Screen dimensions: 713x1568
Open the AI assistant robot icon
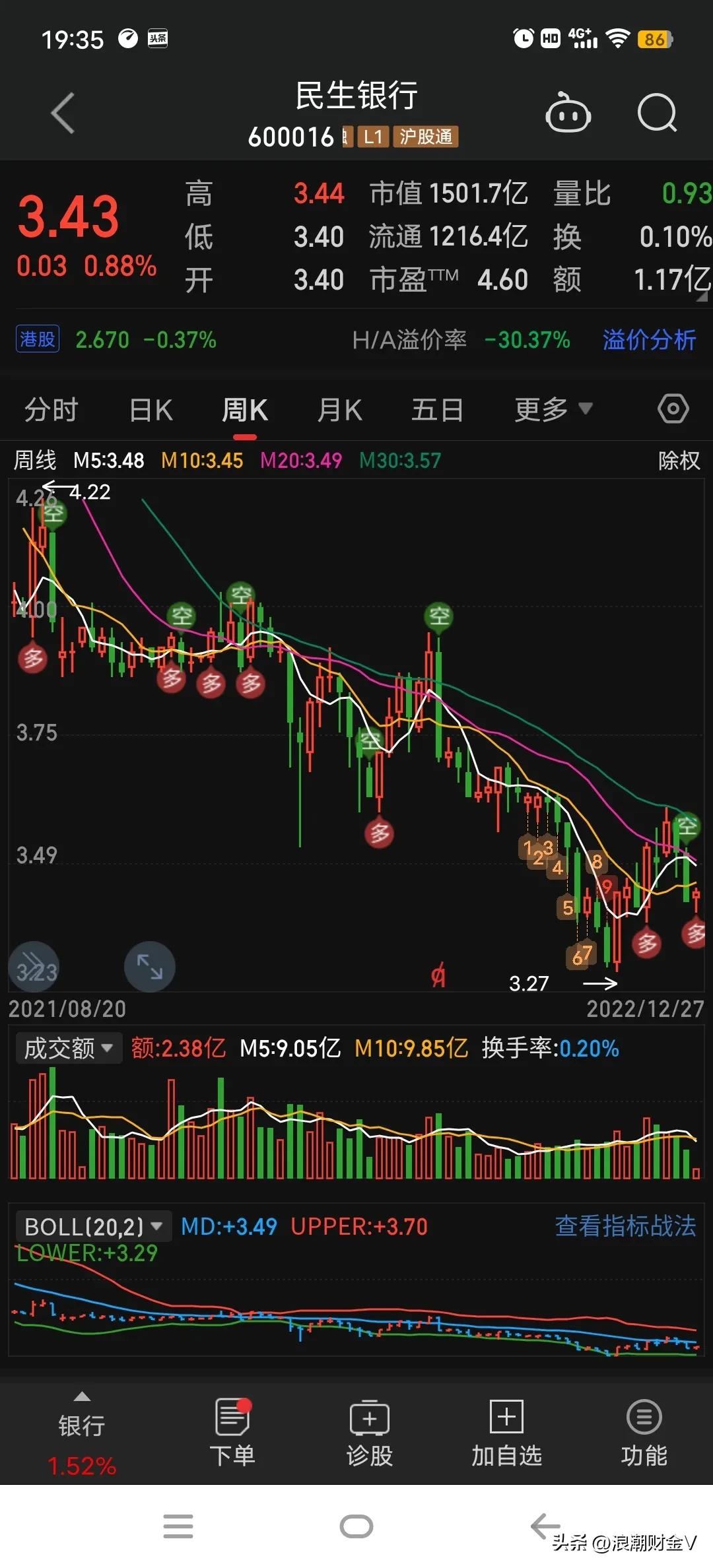568,114
